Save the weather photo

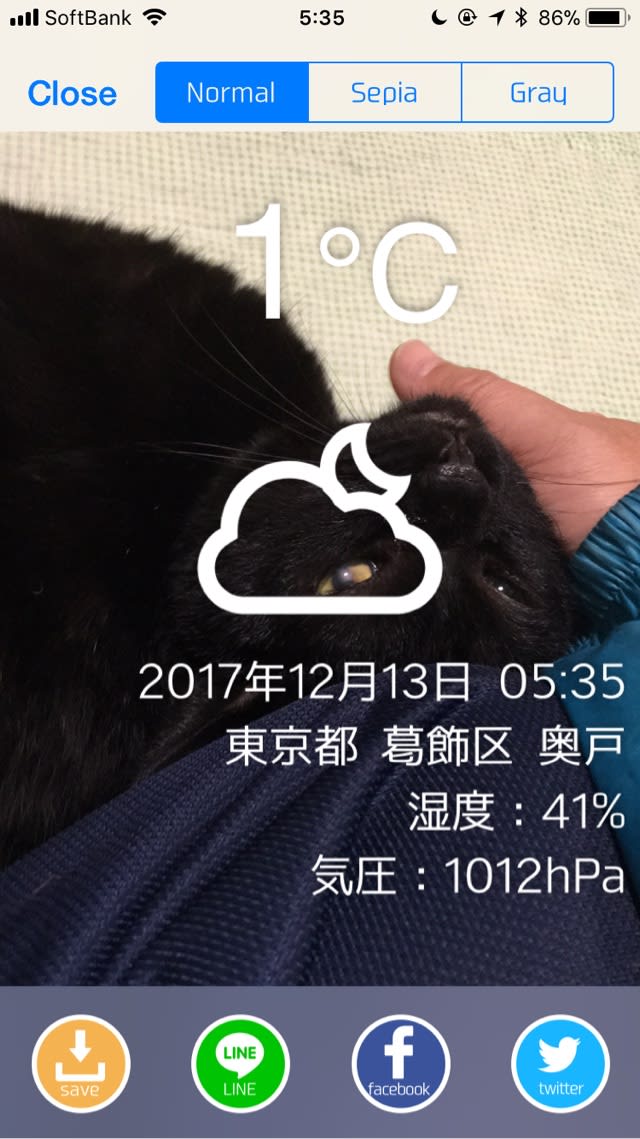click(x=81, y=1063)
